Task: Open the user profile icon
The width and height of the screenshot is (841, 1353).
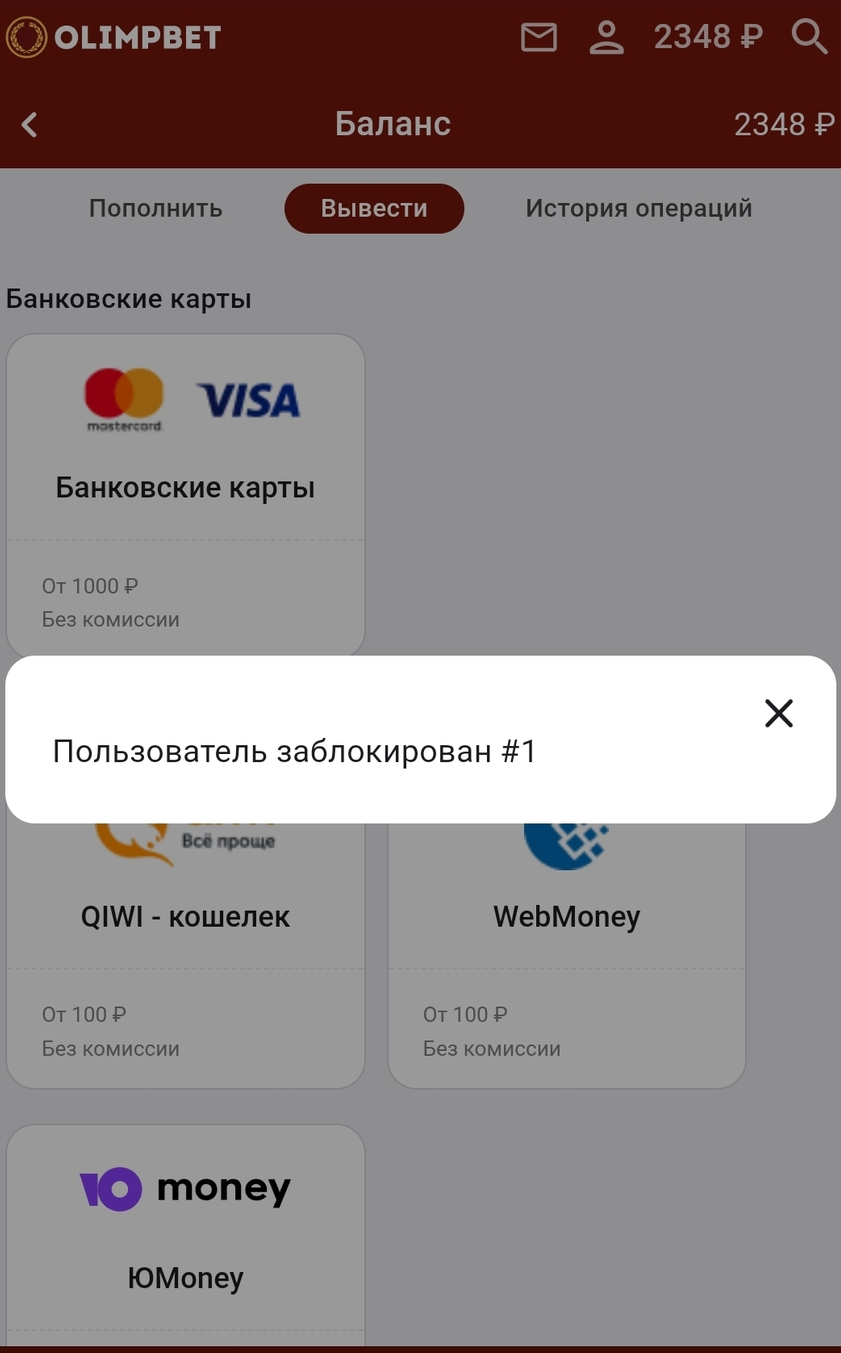Action: pyautogui.click(x=606, y=38)
